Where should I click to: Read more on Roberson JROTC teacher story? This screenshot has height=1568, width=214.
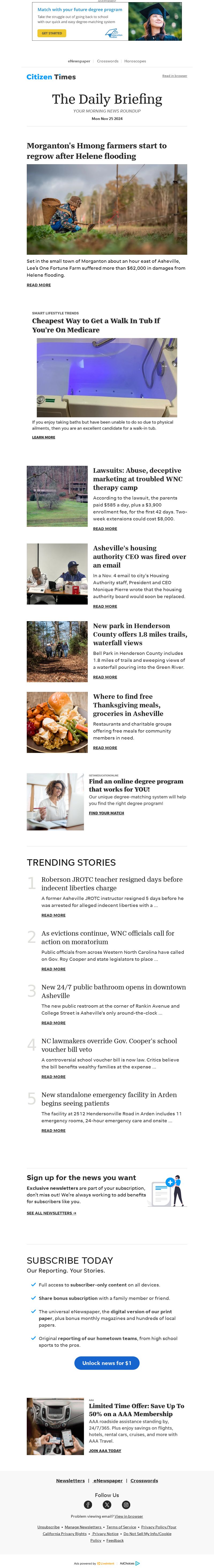coord(53,915)
